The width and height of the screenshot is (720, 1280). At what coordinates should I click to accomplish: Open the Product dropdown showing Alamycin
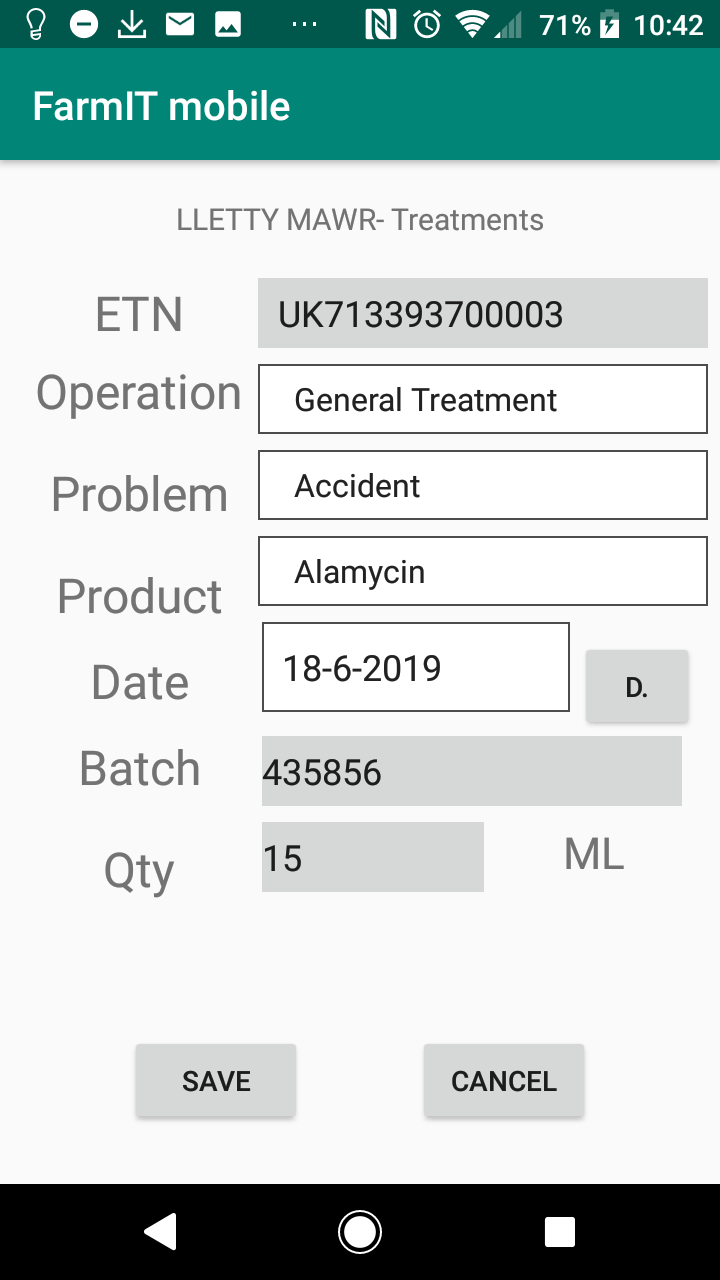[483, 571]
